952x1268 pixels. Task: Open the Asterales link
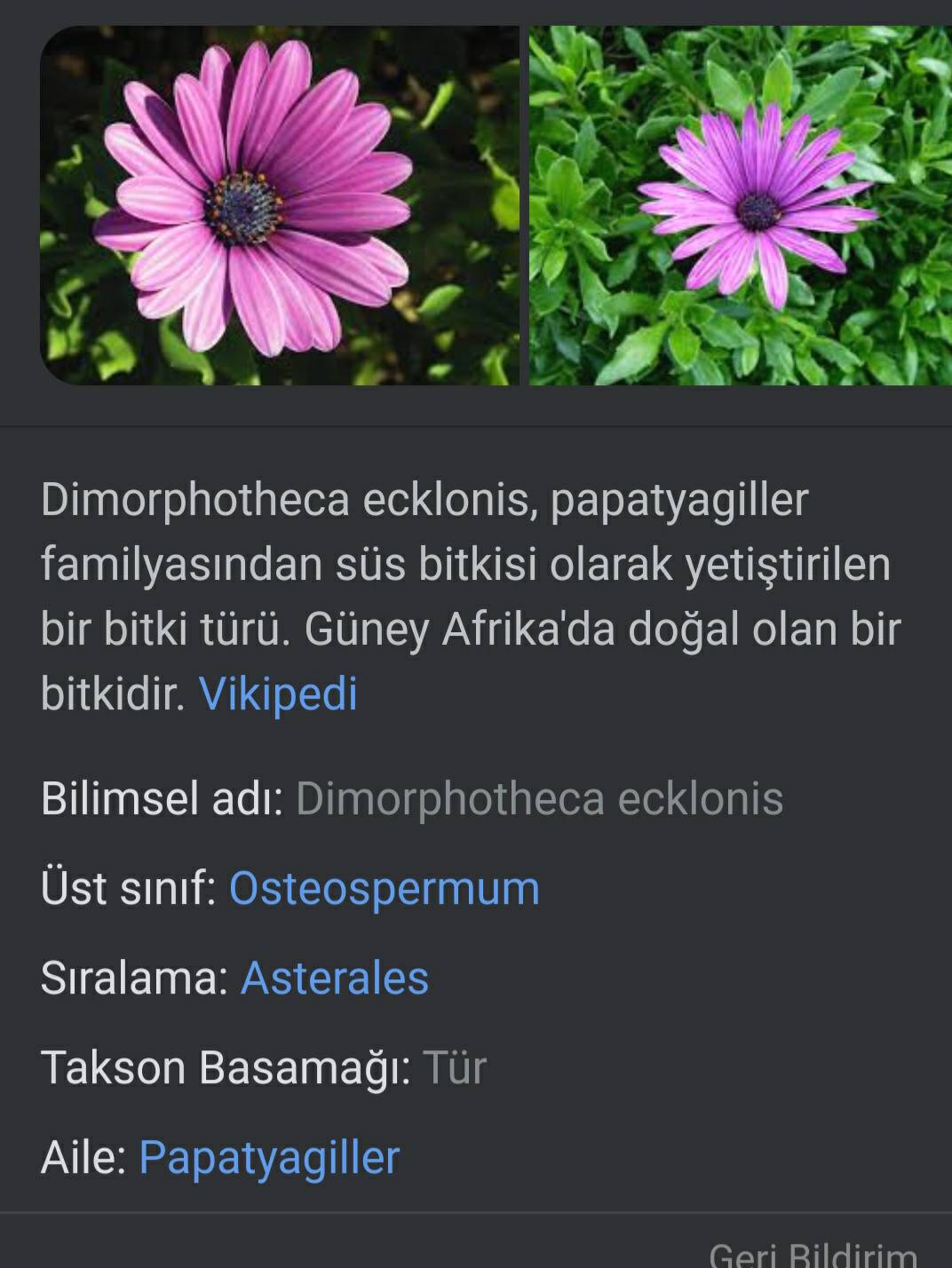click(x=335, y=978)
